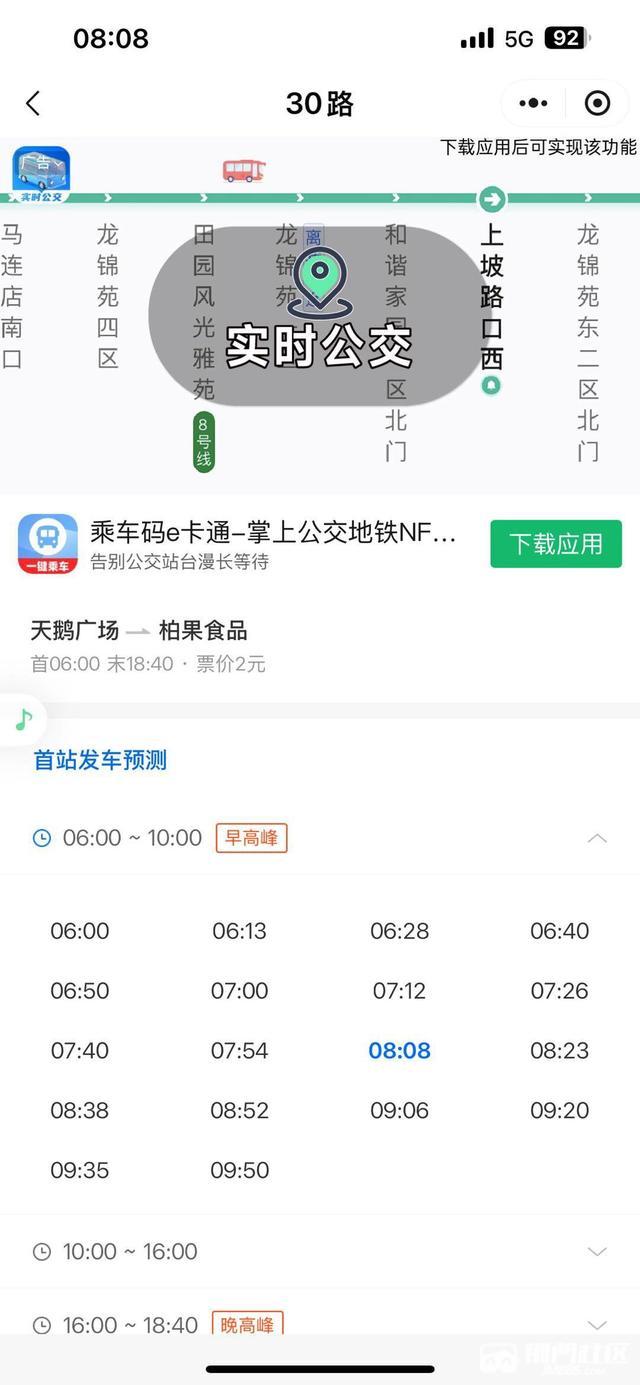Expand the 10:00 ~ 16:00 time section

coord(597,1251)
